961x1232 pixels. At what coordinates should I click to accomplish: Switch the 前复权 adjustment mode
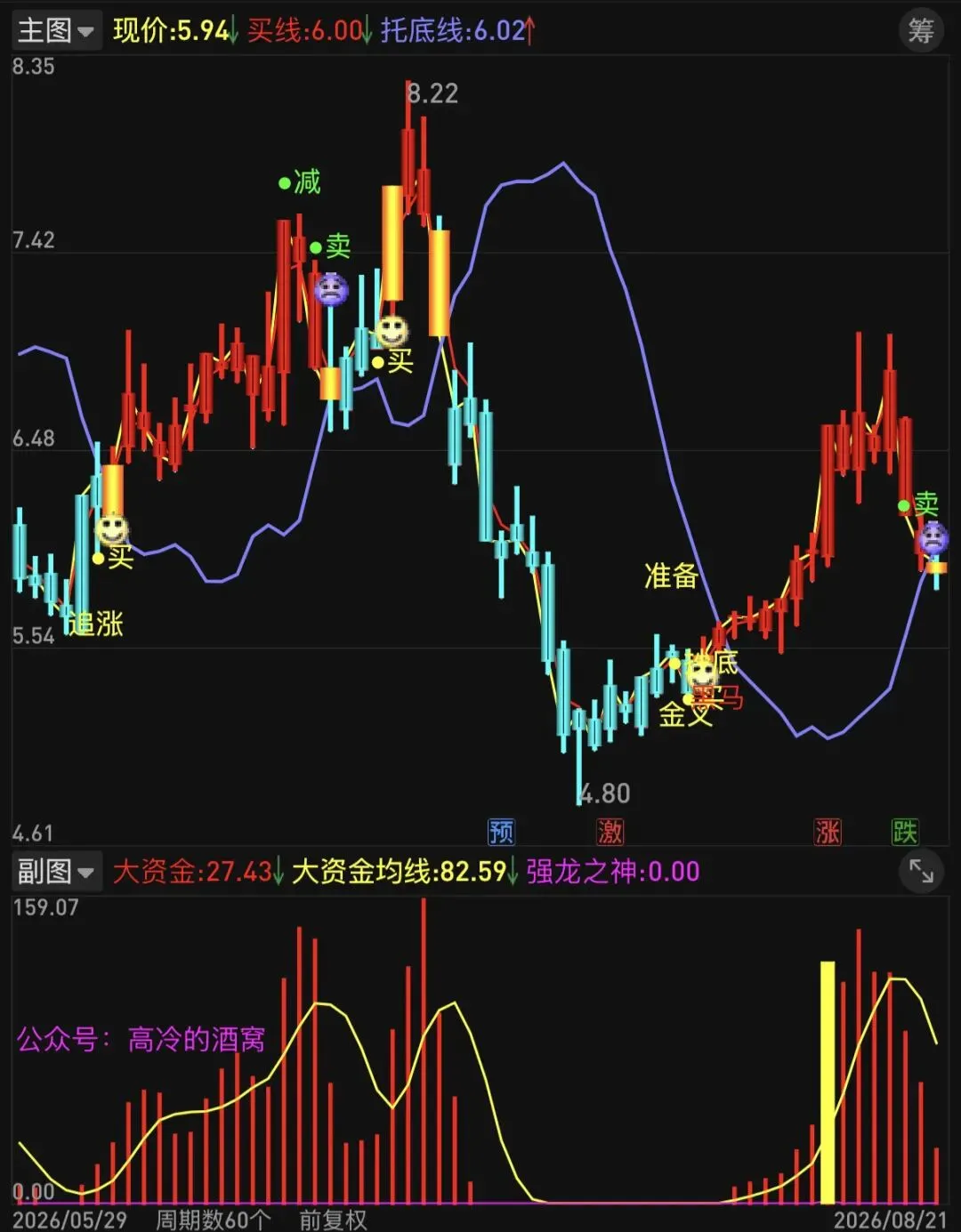tap(333, 1219)
